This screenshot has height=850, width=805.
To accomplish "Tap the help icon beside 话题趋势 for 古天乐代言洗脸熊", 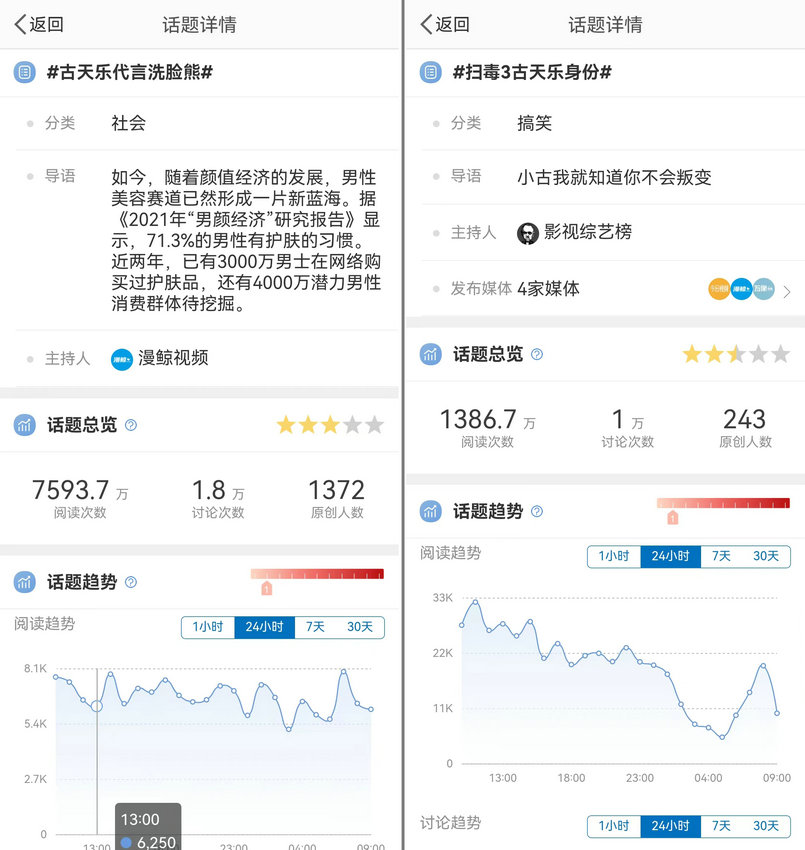I will [x=131, y=582].
